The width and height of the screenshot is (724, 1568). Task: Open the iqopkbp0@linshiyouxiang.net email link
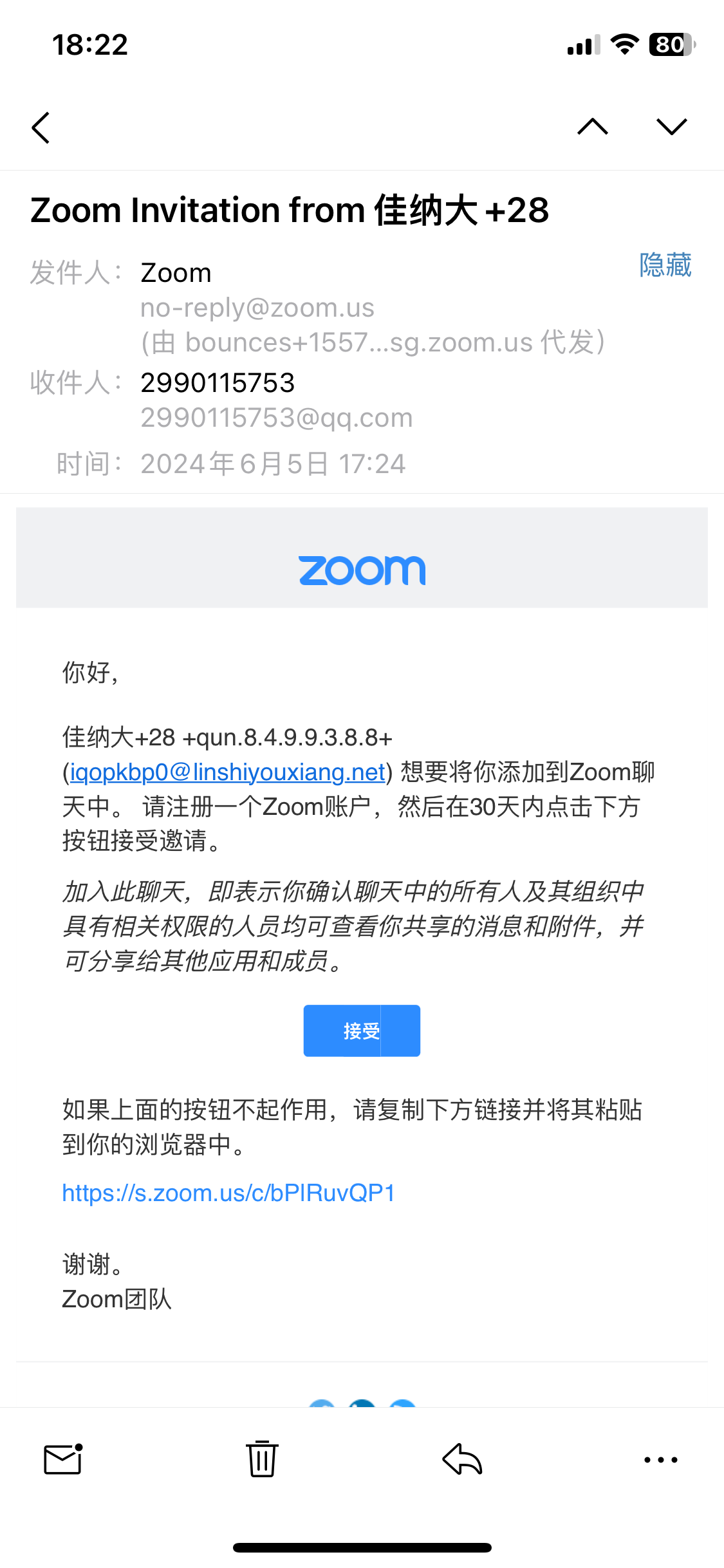coord(227,772)
